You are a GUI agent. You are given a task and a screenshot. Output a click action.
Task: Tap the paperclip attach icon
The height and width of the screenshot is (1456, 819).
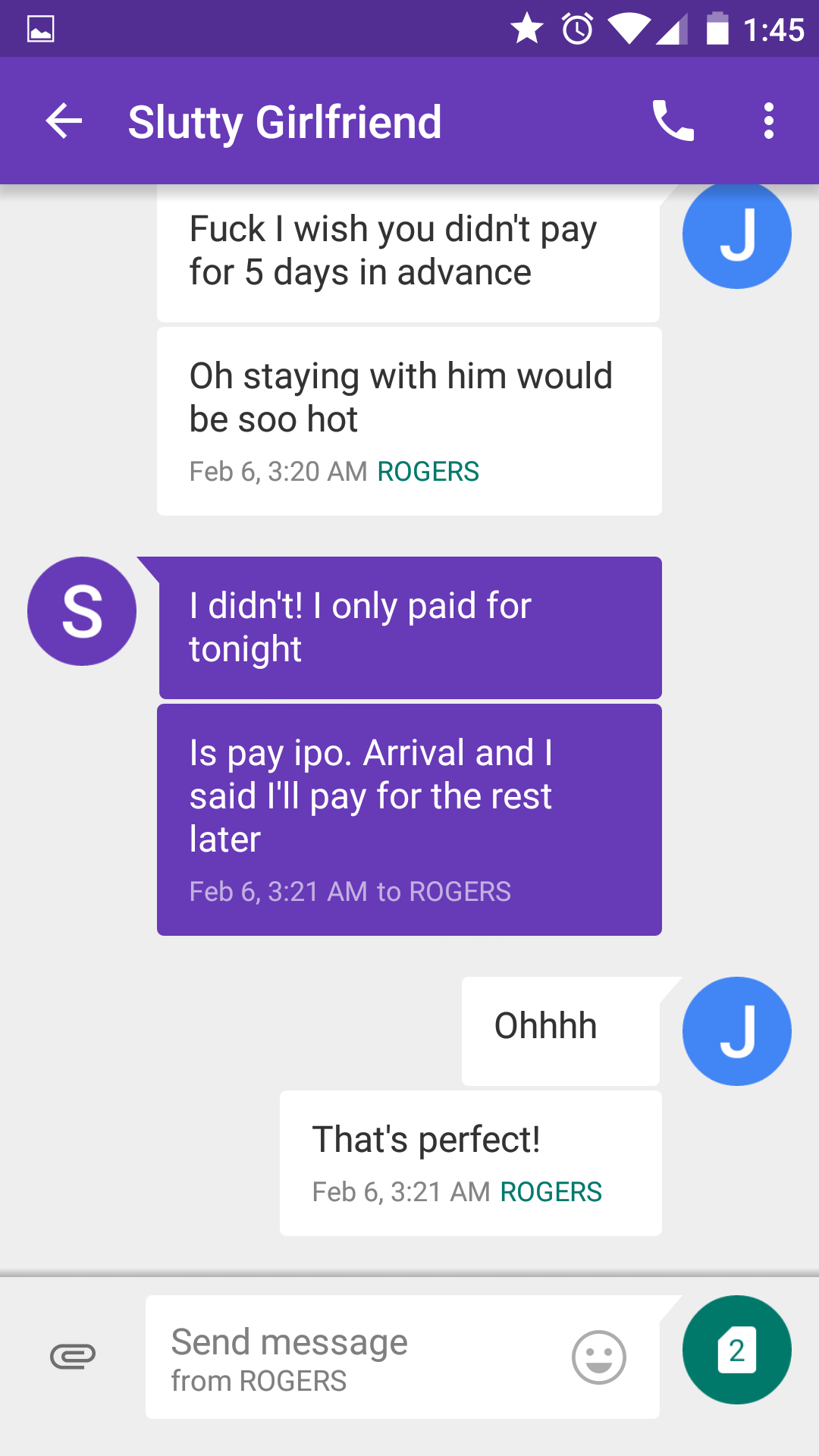click(x=73, y=1356)
